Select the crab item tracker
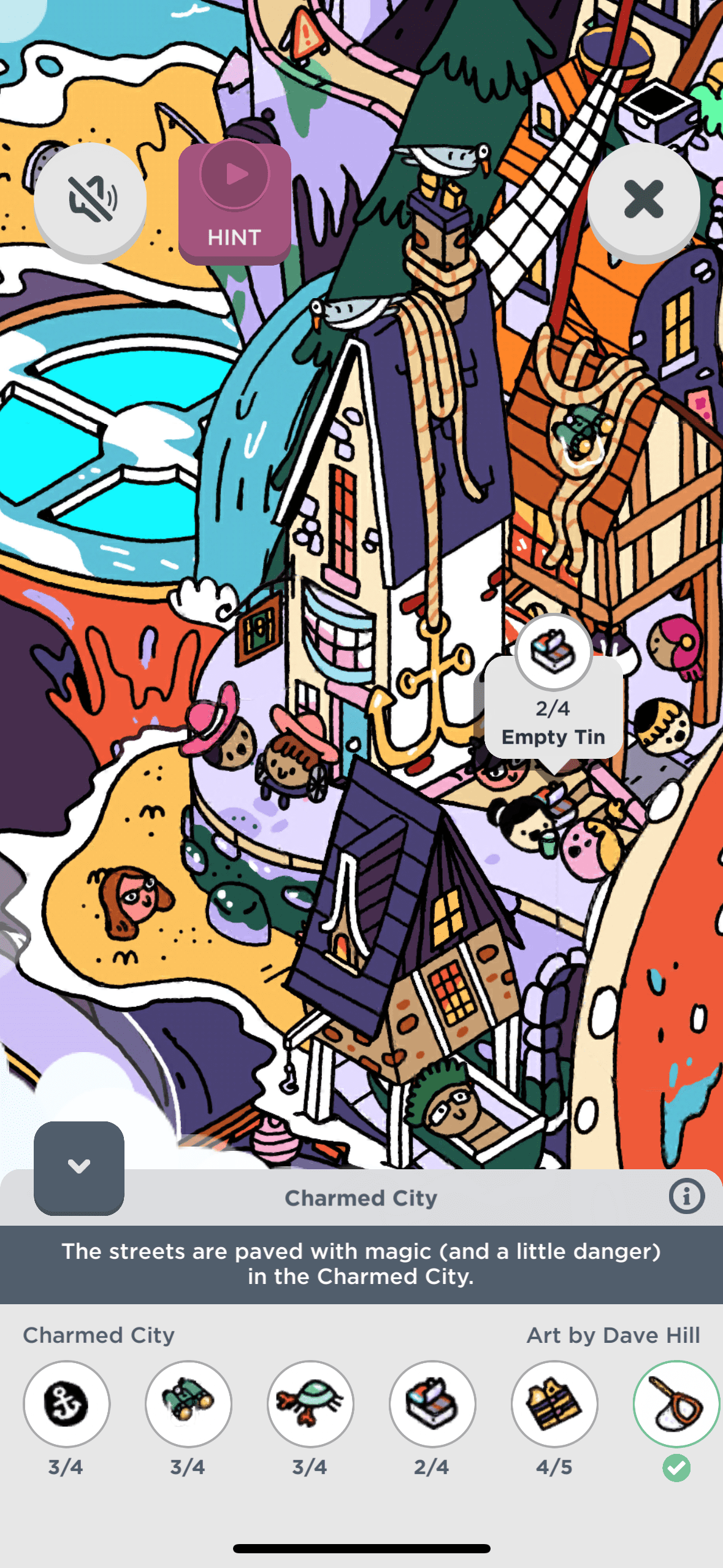 click(310, 1404)
